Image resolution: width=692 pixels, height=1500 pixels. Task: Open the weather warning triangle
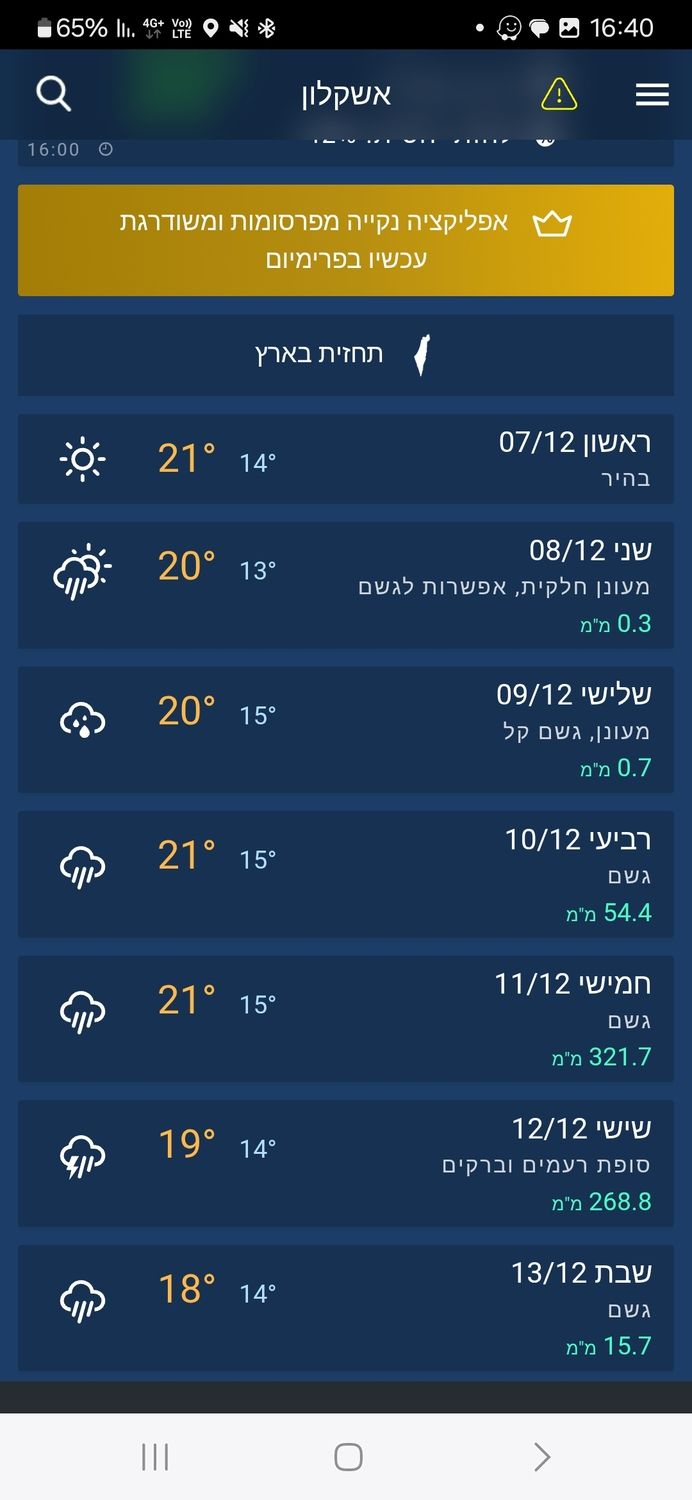pos(559,95)
